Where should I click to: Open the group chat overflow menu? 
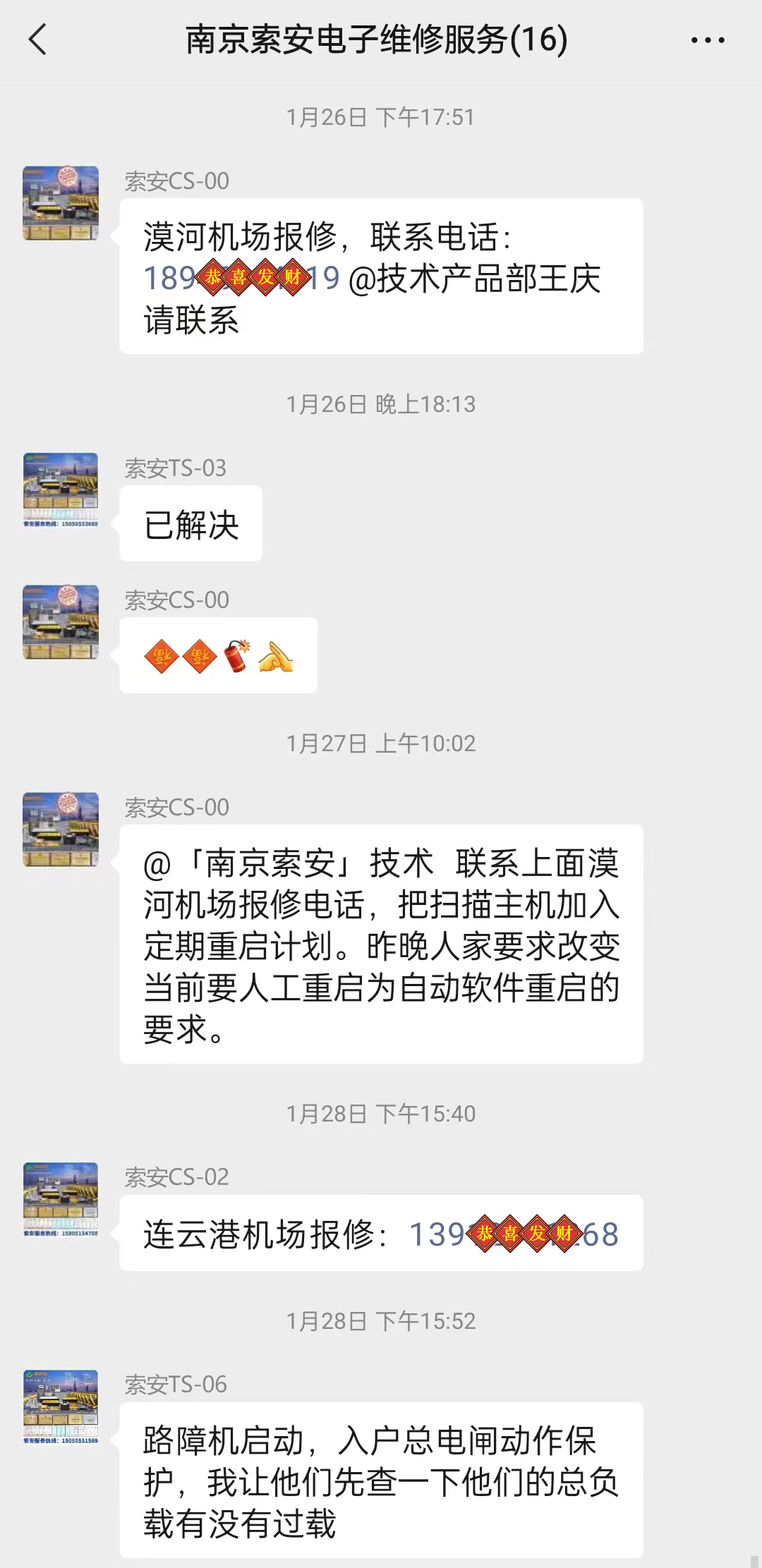click(x=708, y=40)
